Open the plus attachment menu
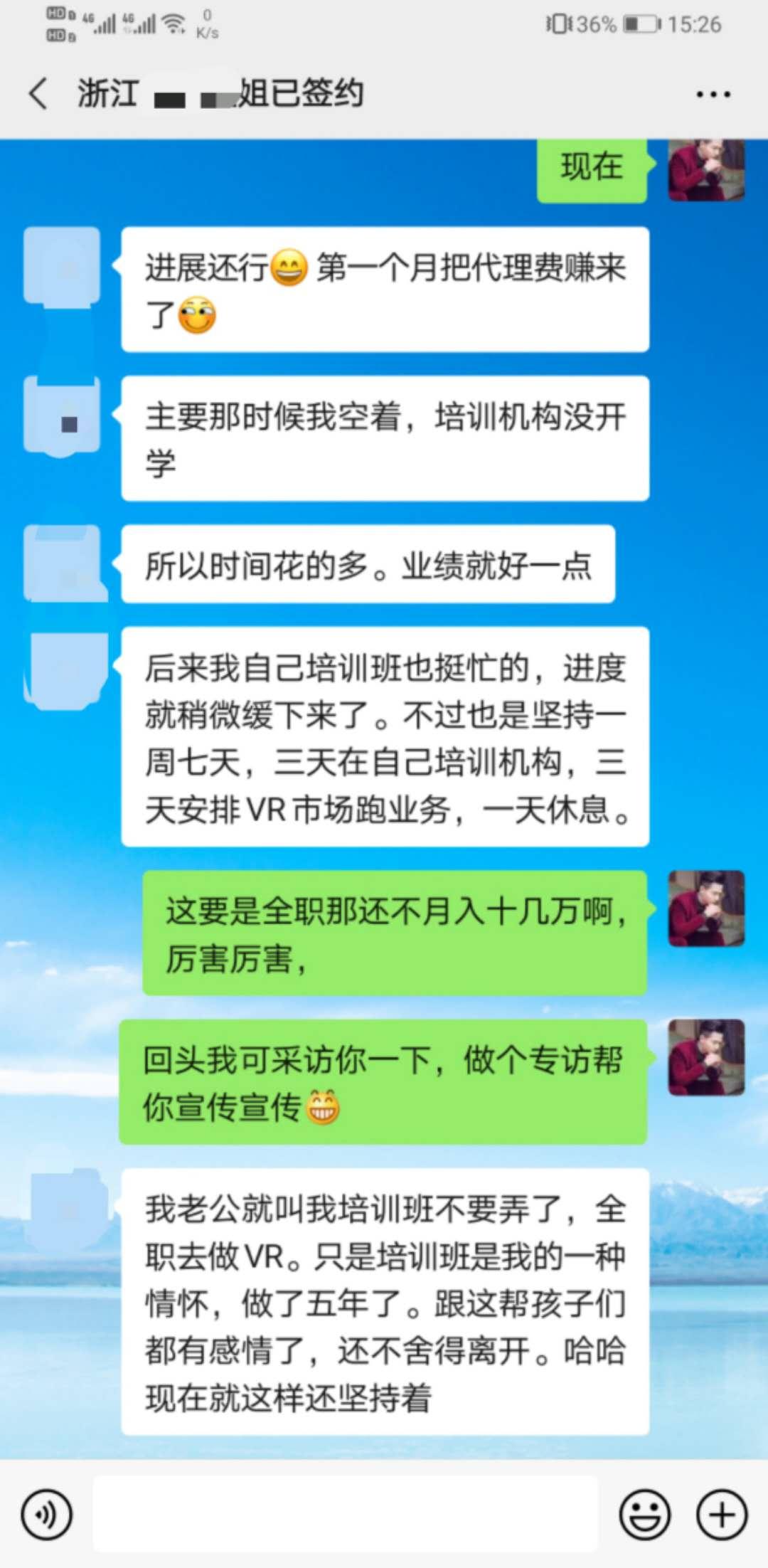This screenshot has width=768, height=1568. [x=722, y=1515]
